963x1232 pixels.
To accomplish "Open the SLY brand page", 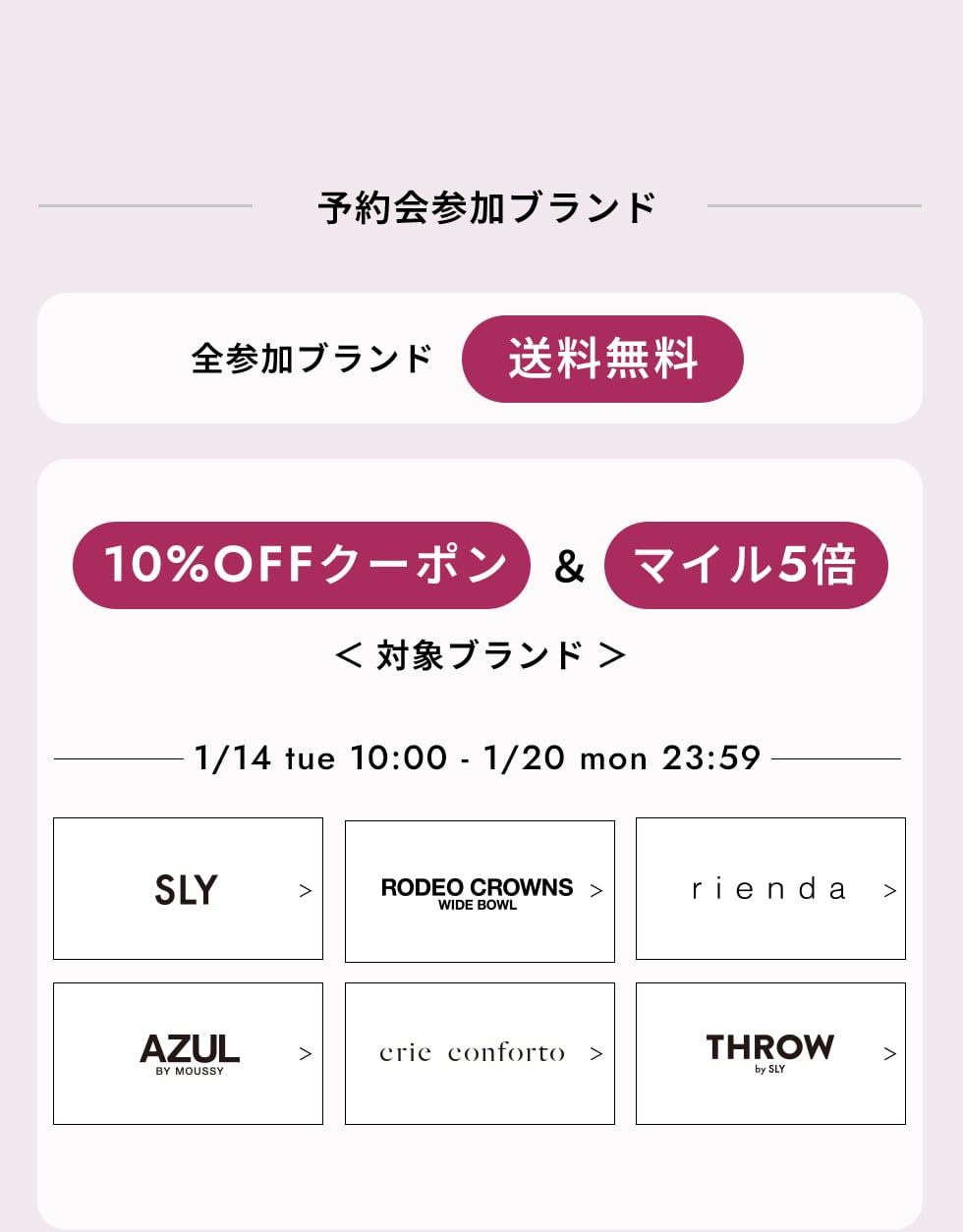I will [x=188, y=889].
